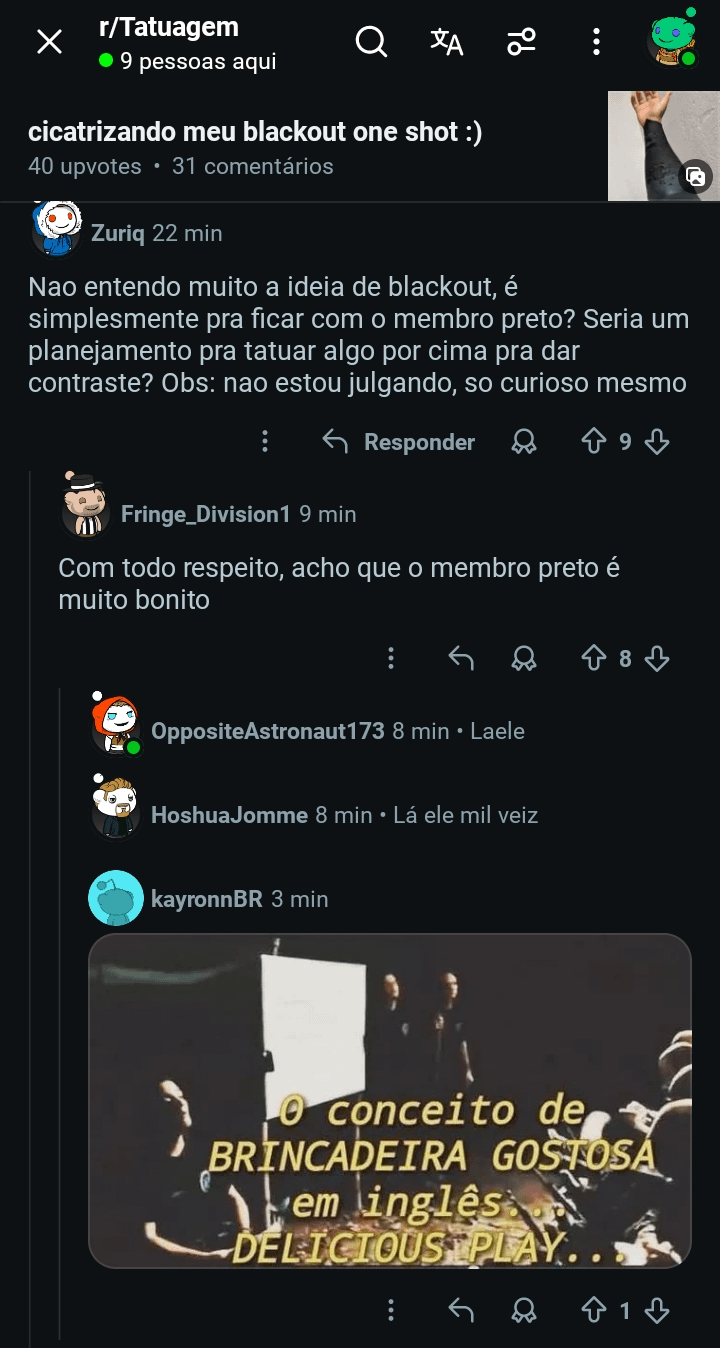Open search in r/Tatuagem

coord(371,42)
